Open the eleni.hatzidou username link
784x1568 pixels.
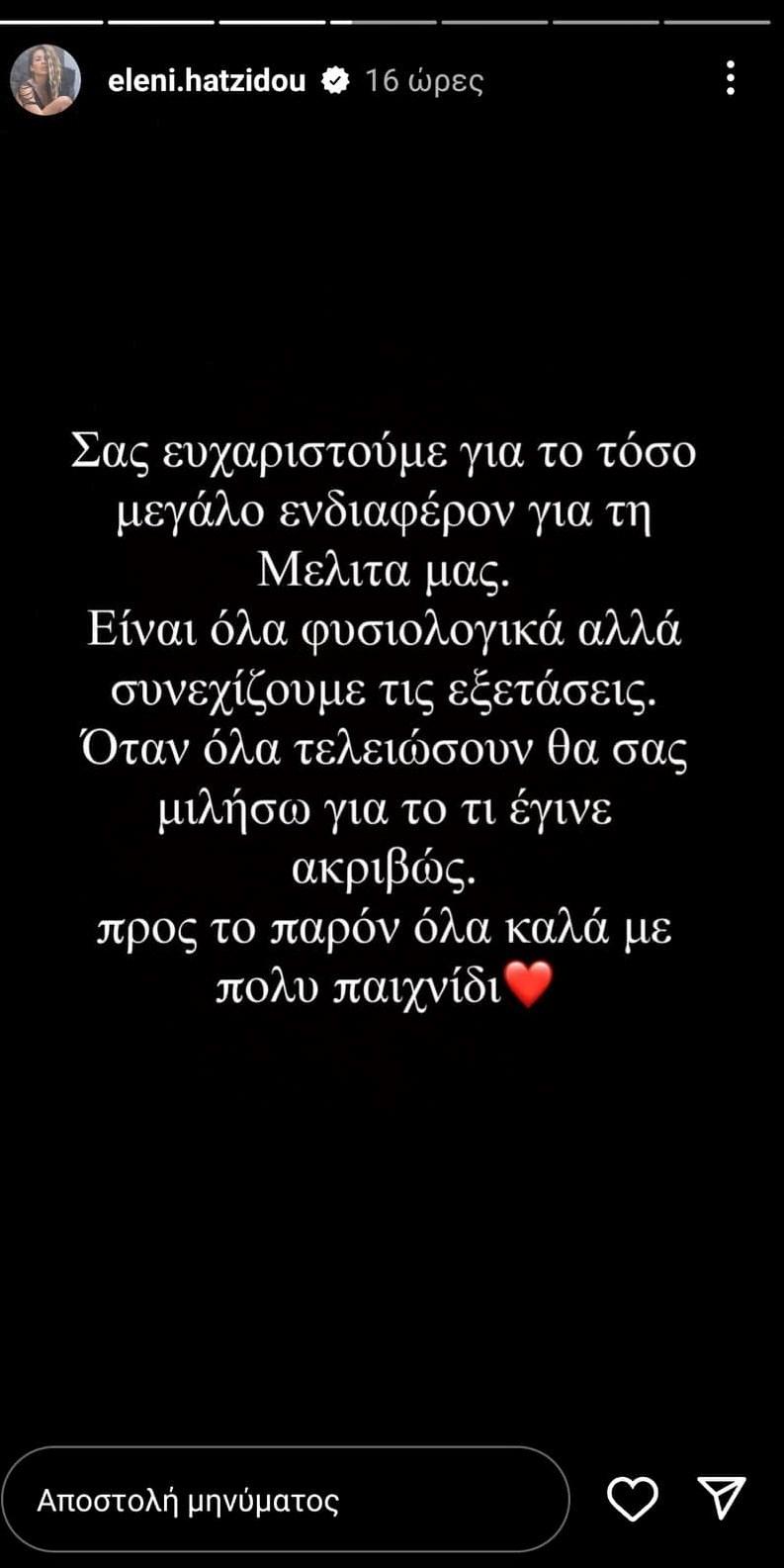pyautogui.click(x=206, y=81)
